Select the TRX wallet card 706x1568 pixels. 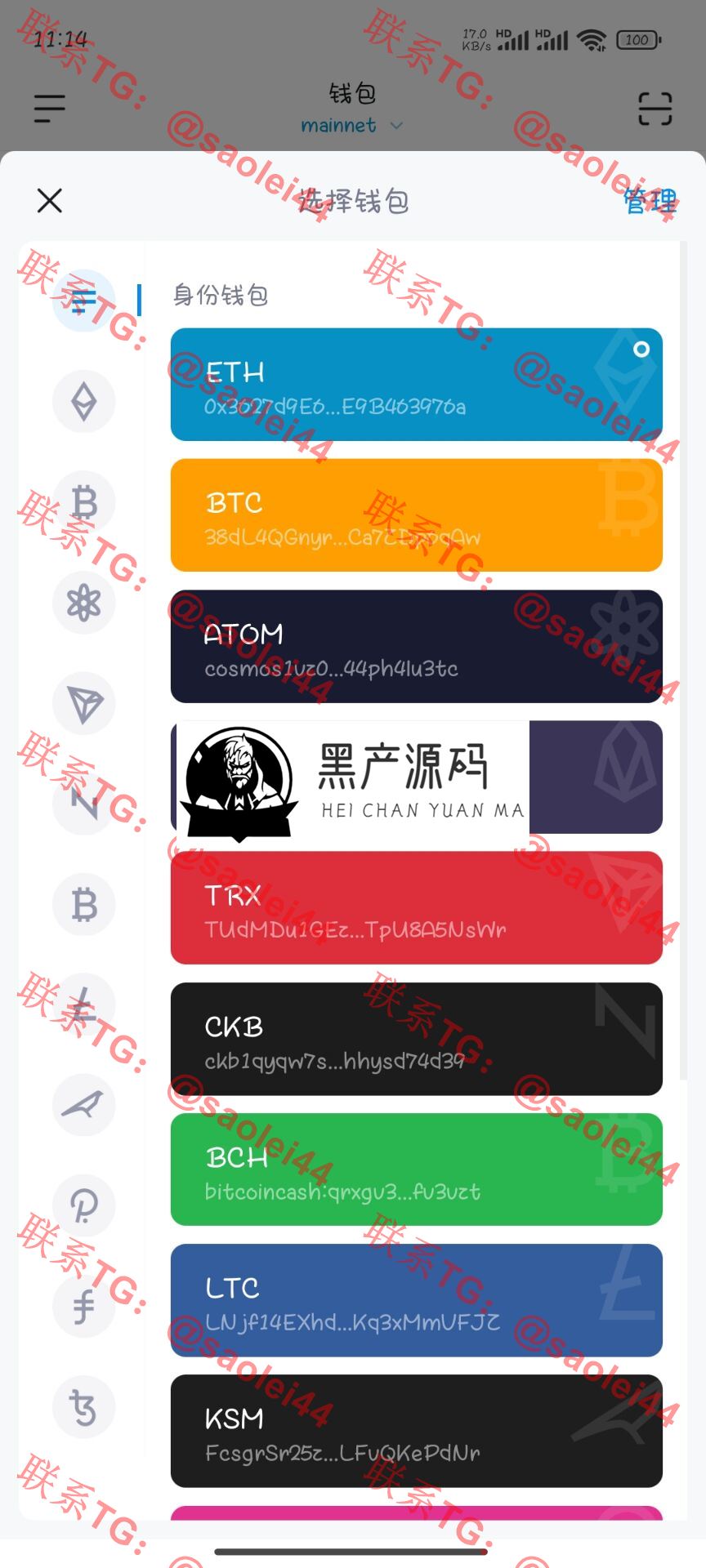416,907
